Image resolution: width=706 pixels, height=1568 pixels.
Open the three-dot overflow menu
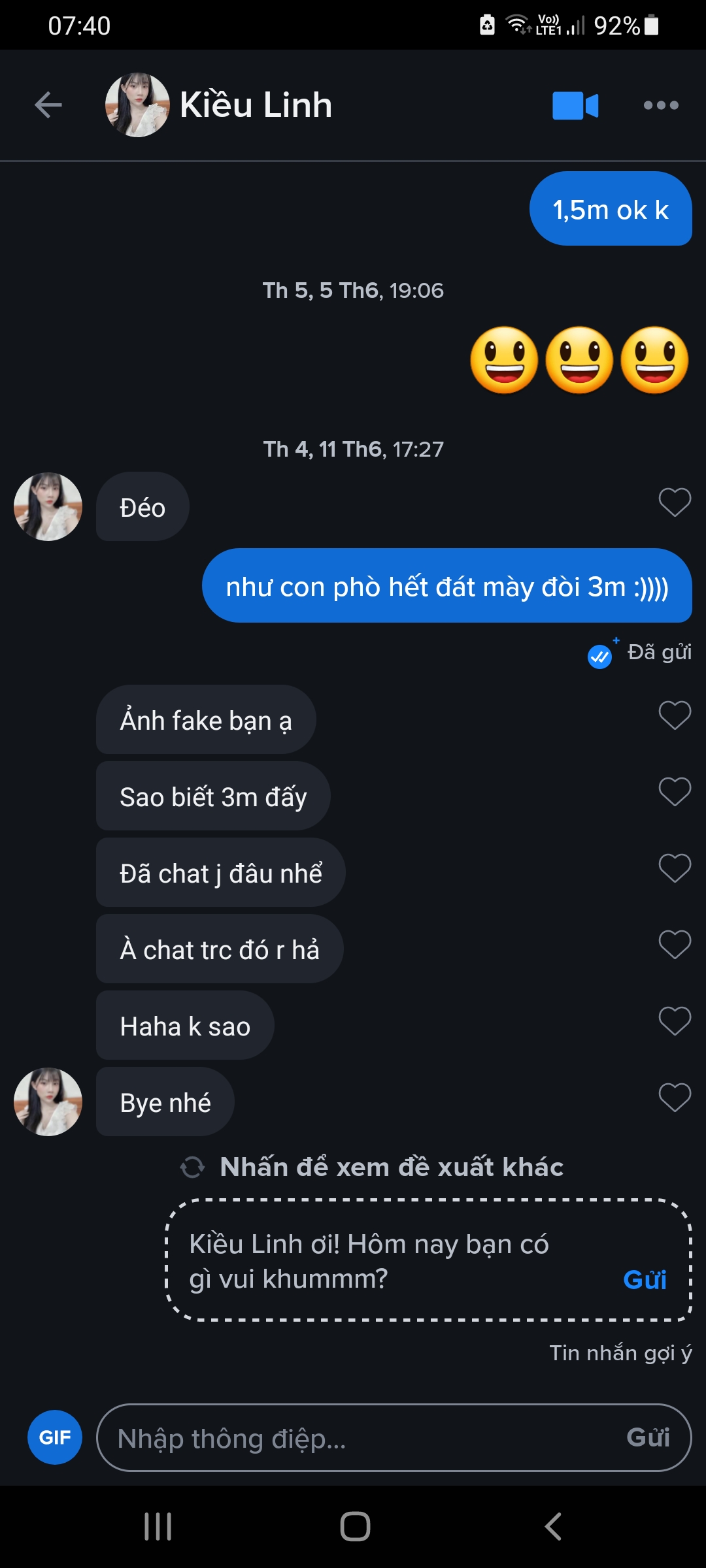(x=661, y=105)
